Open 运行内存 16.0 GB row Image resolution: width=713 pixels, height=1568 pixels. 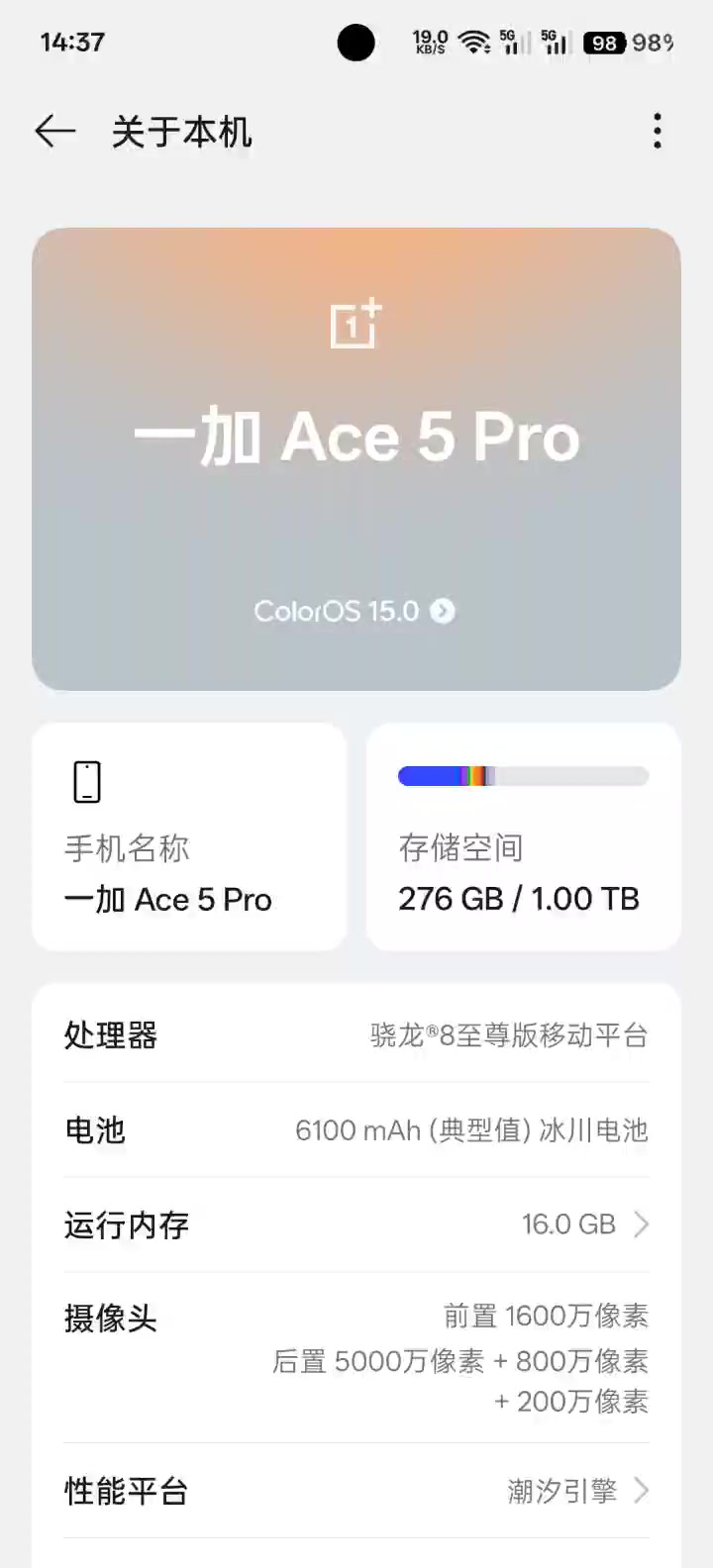[x=356, y=1225]
